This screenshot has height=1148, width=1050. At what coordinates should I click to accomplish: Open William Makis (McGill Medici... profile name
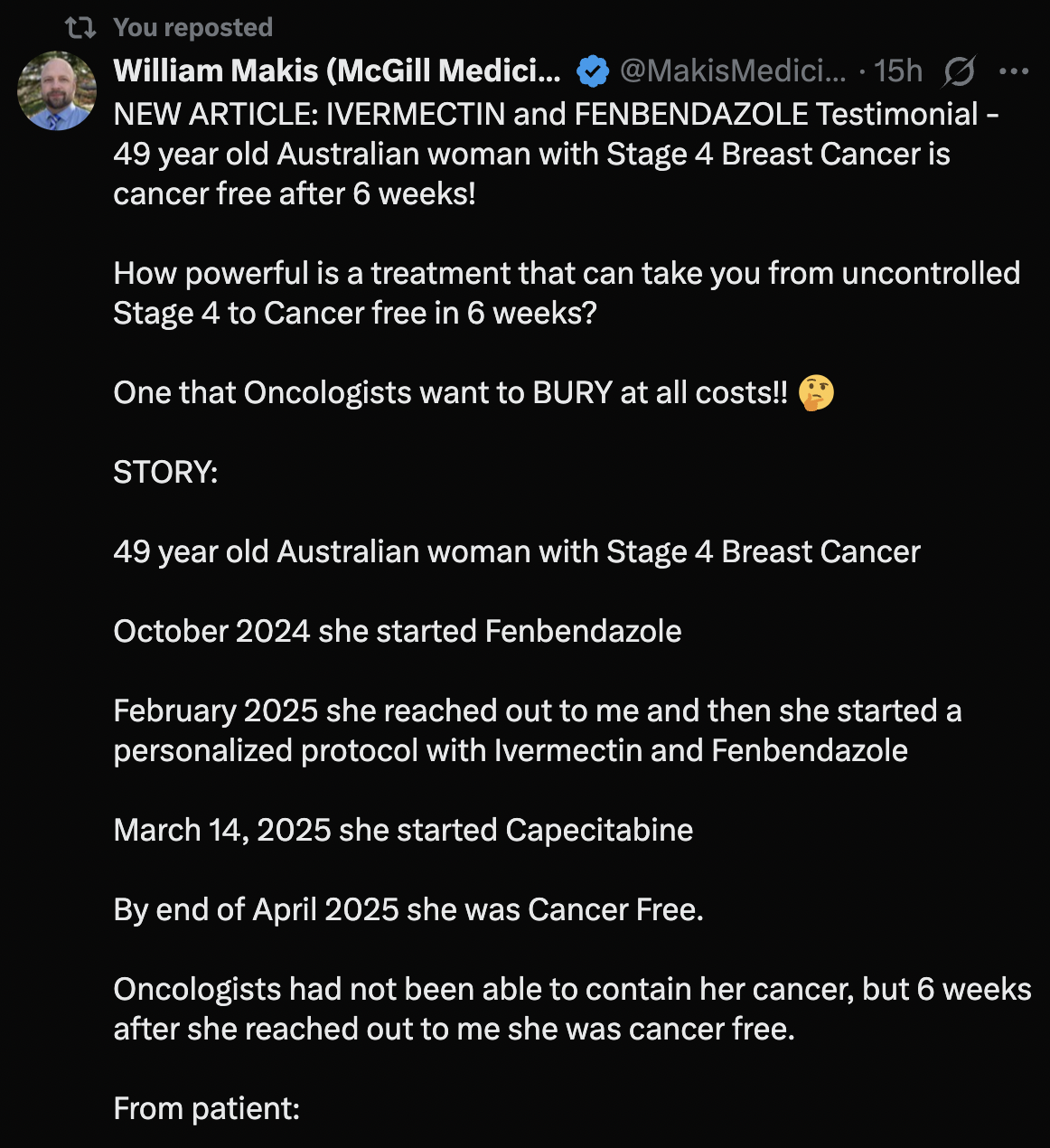click(336, 71)
